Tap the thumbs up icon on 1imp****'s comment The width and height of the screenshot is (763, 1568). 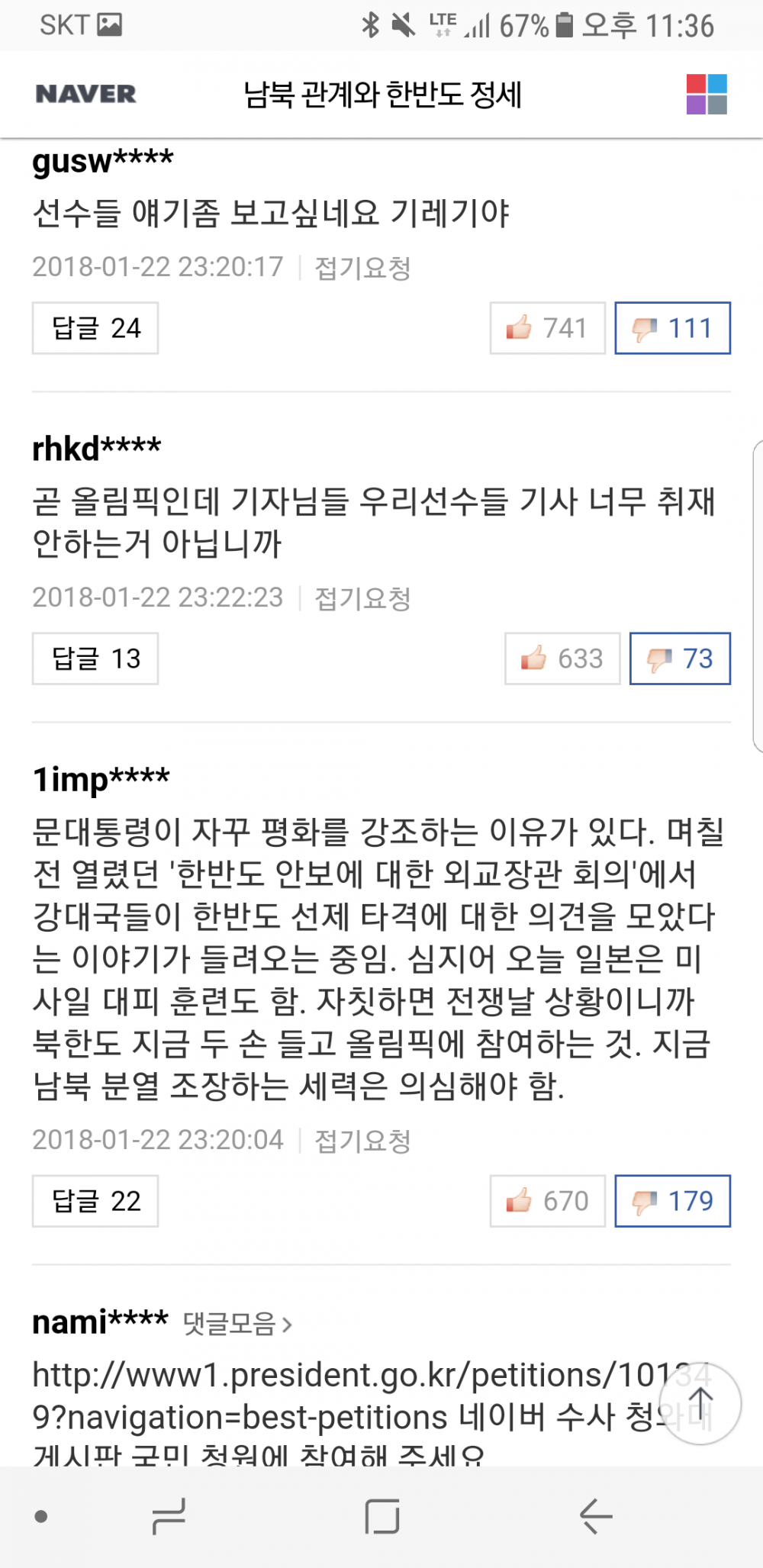click(x=520, y=1200)
